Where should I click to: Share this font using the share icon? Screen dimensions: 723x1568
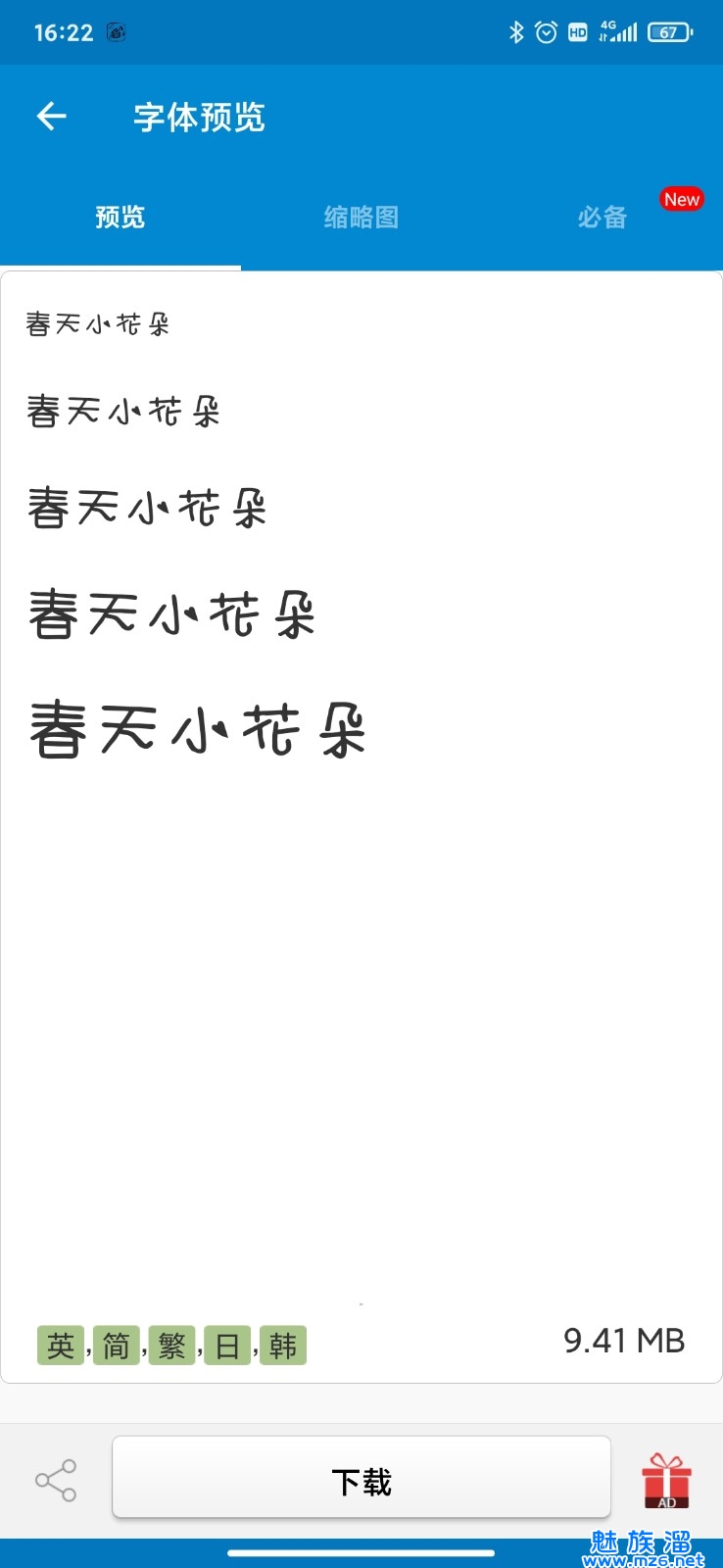56,1480
